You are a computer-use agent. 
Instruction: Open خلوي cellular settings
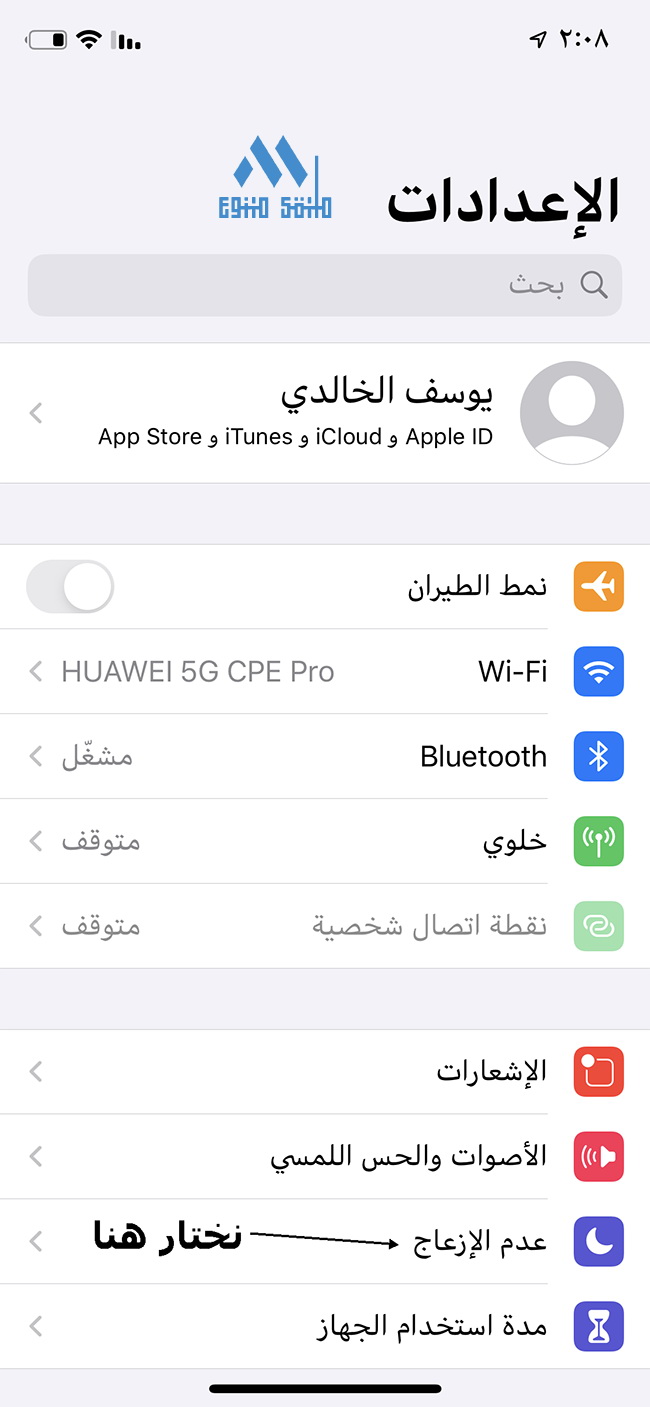[x=325, y=841]
